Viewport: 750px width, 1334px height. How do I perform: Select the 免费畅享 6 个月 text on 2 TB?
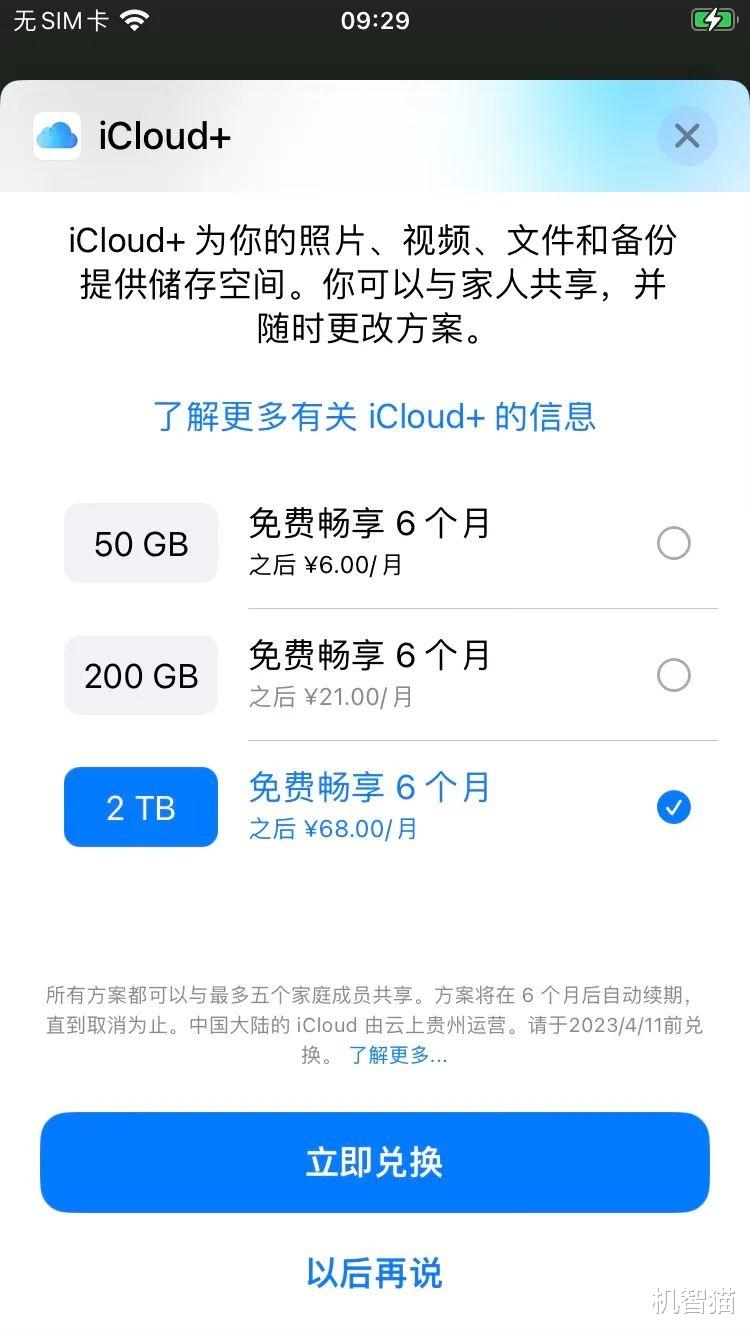click(x=369, y=788)
